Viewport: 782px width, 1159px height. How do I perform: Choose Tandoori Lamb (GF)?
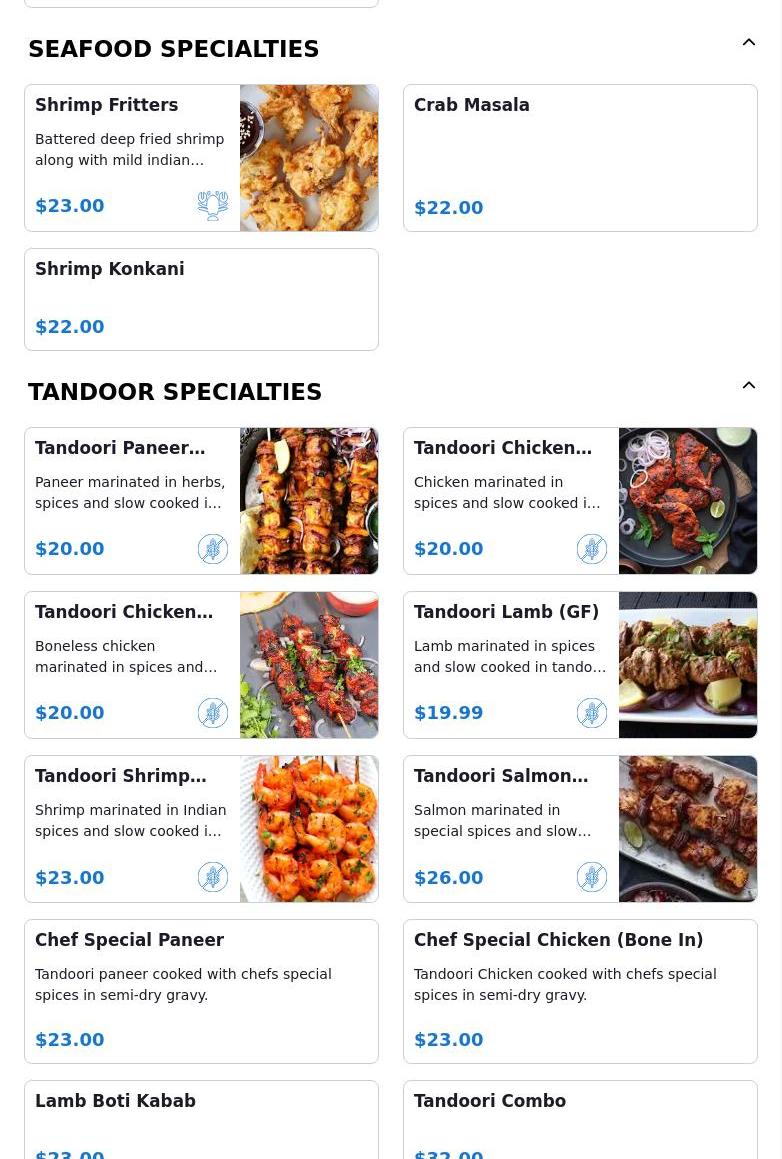[x=580, y=665]
